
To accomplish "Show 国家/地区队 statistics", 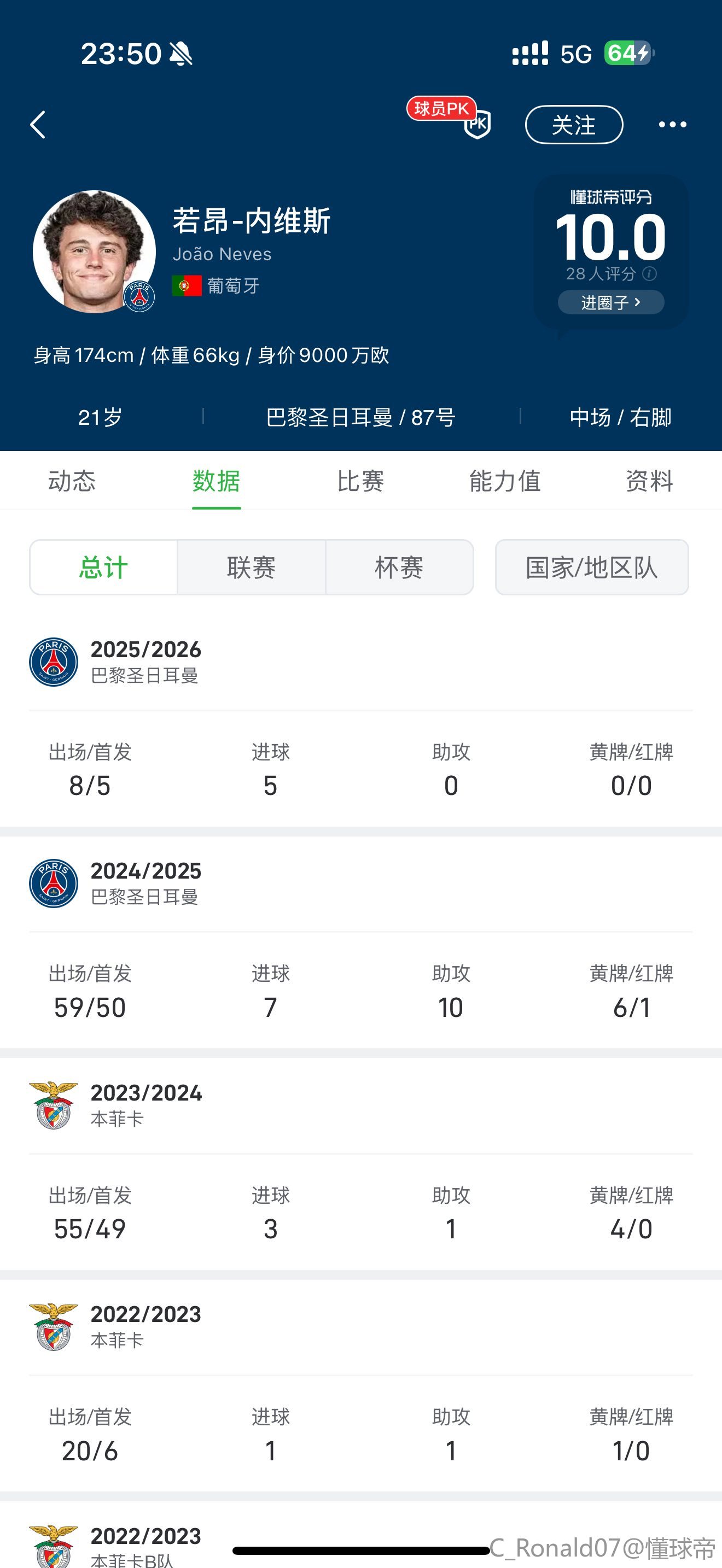I will (x=592, y=567).
